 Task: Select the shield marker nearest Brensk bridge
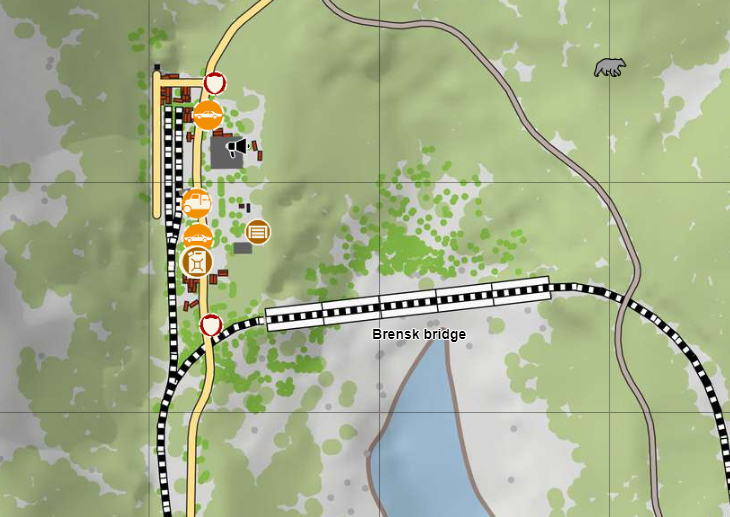[x=210, y=325]
